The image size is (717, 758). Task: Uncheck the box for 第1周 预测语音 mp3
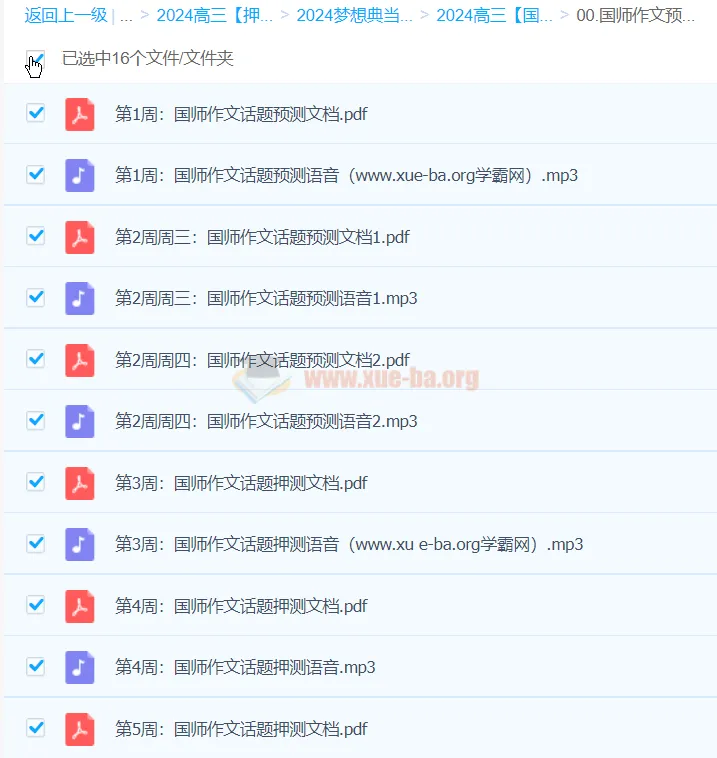[x=36, y=175]
